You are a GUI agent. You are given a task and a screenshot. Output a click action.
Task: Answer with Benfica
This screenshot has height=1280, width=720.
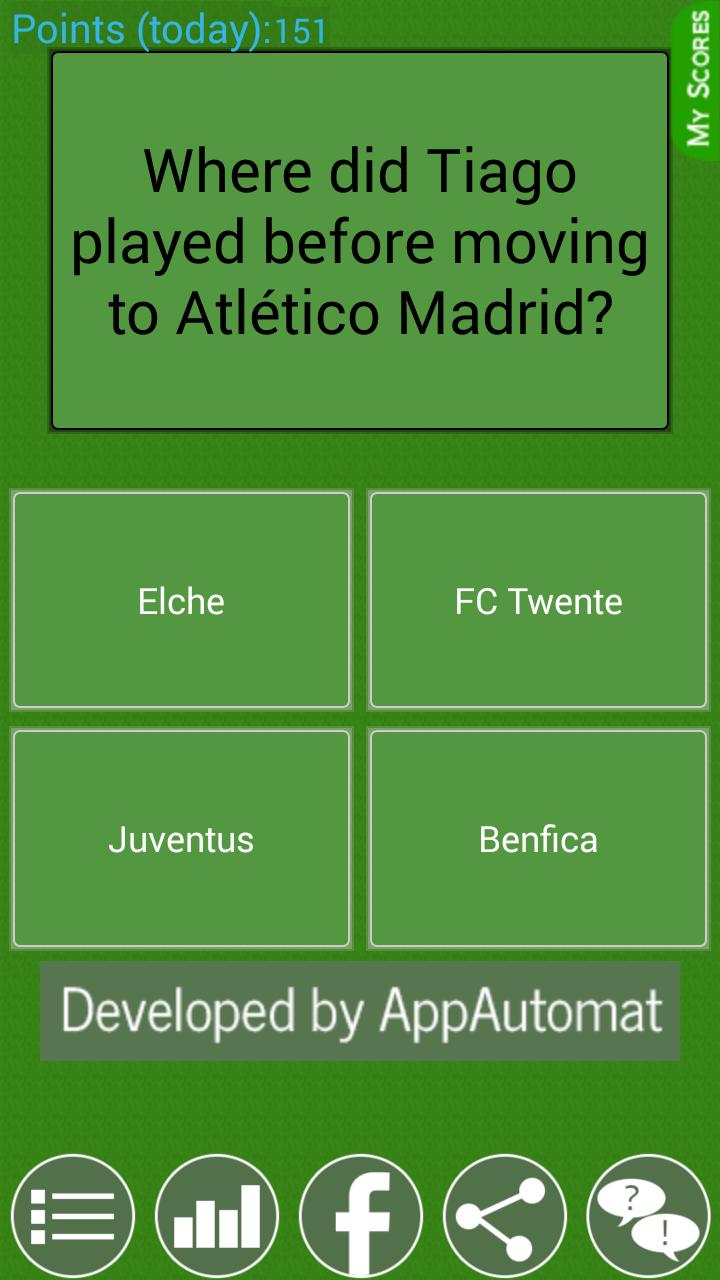(538, 838)
